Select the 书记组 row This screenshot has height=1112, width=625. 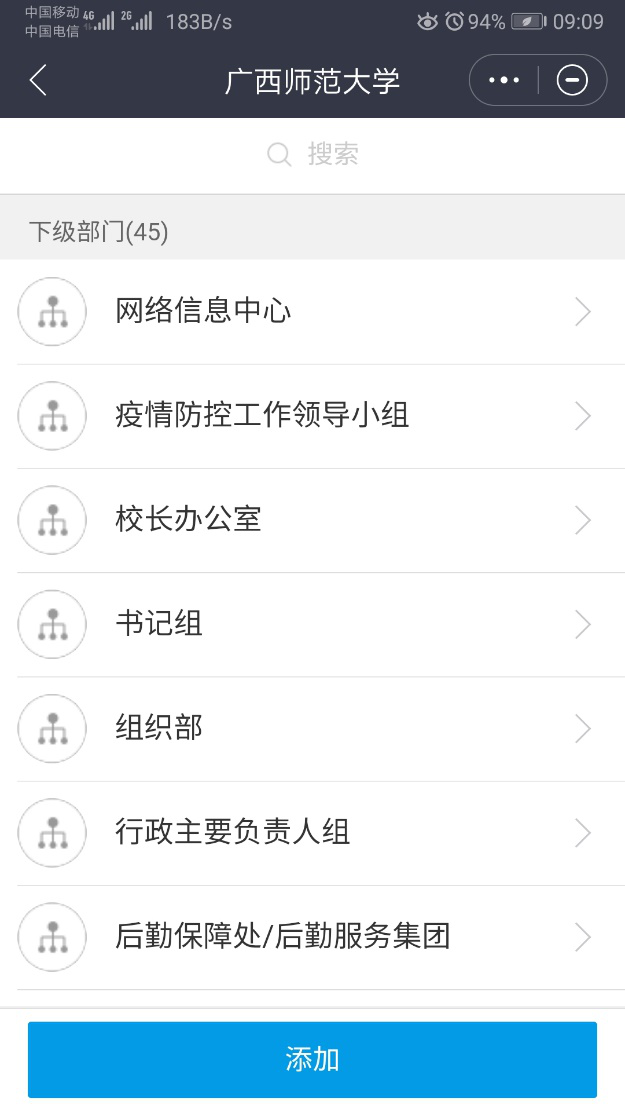point(312,624)
